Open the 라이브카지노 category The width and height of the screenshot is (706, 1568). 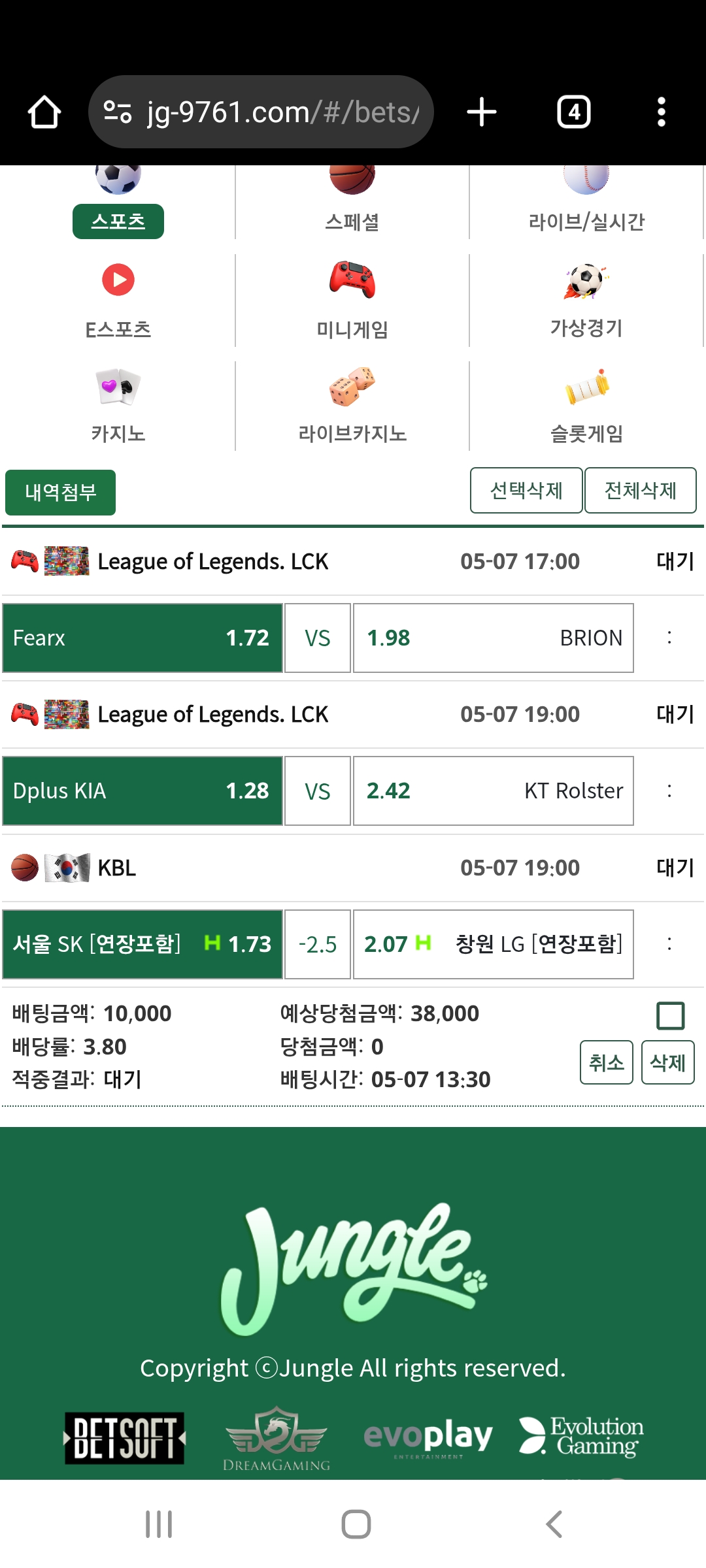[x=352, y=406]
